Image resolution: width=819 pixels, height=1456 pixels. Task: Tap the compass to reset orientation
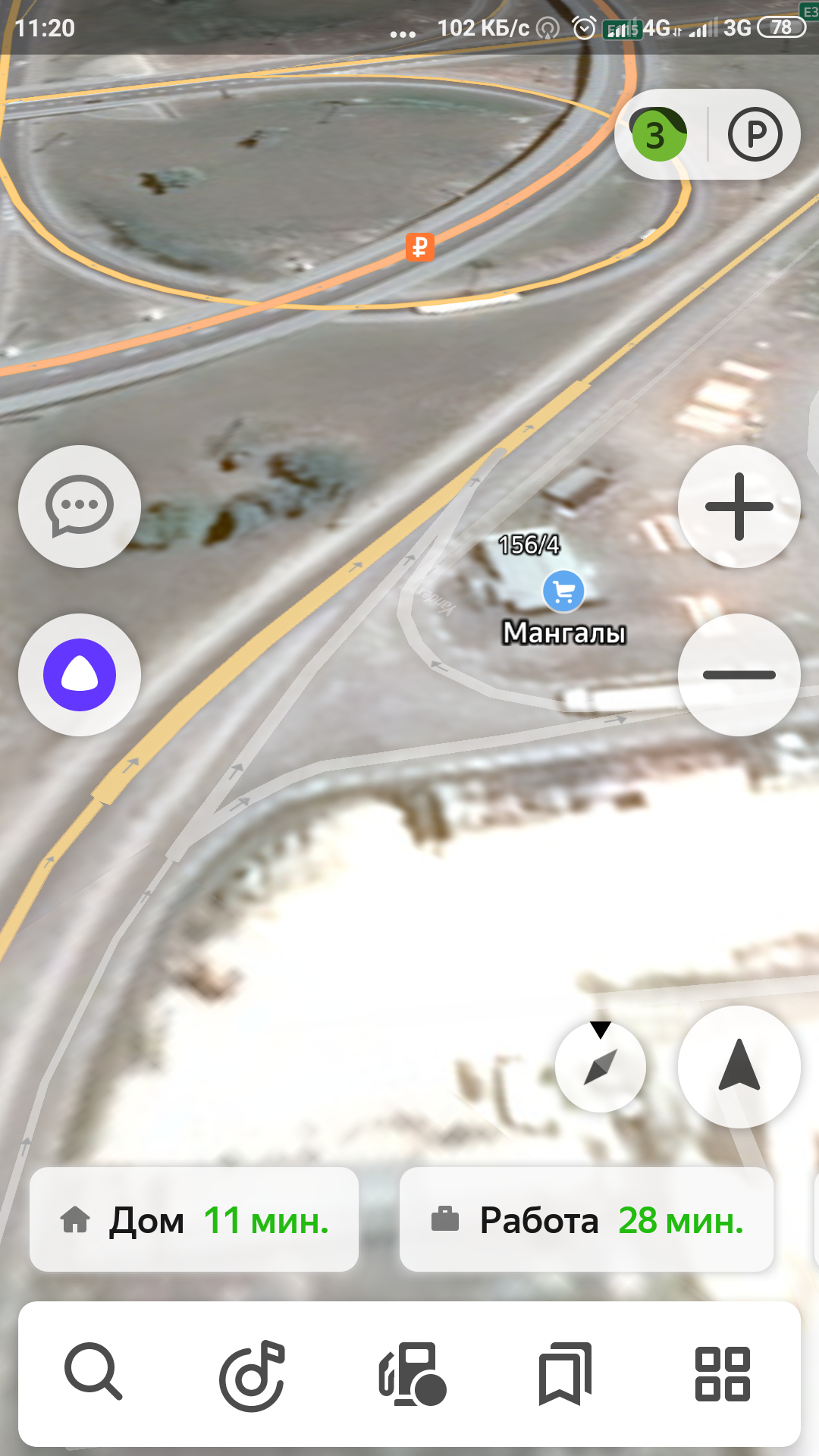coord(601,1066)
